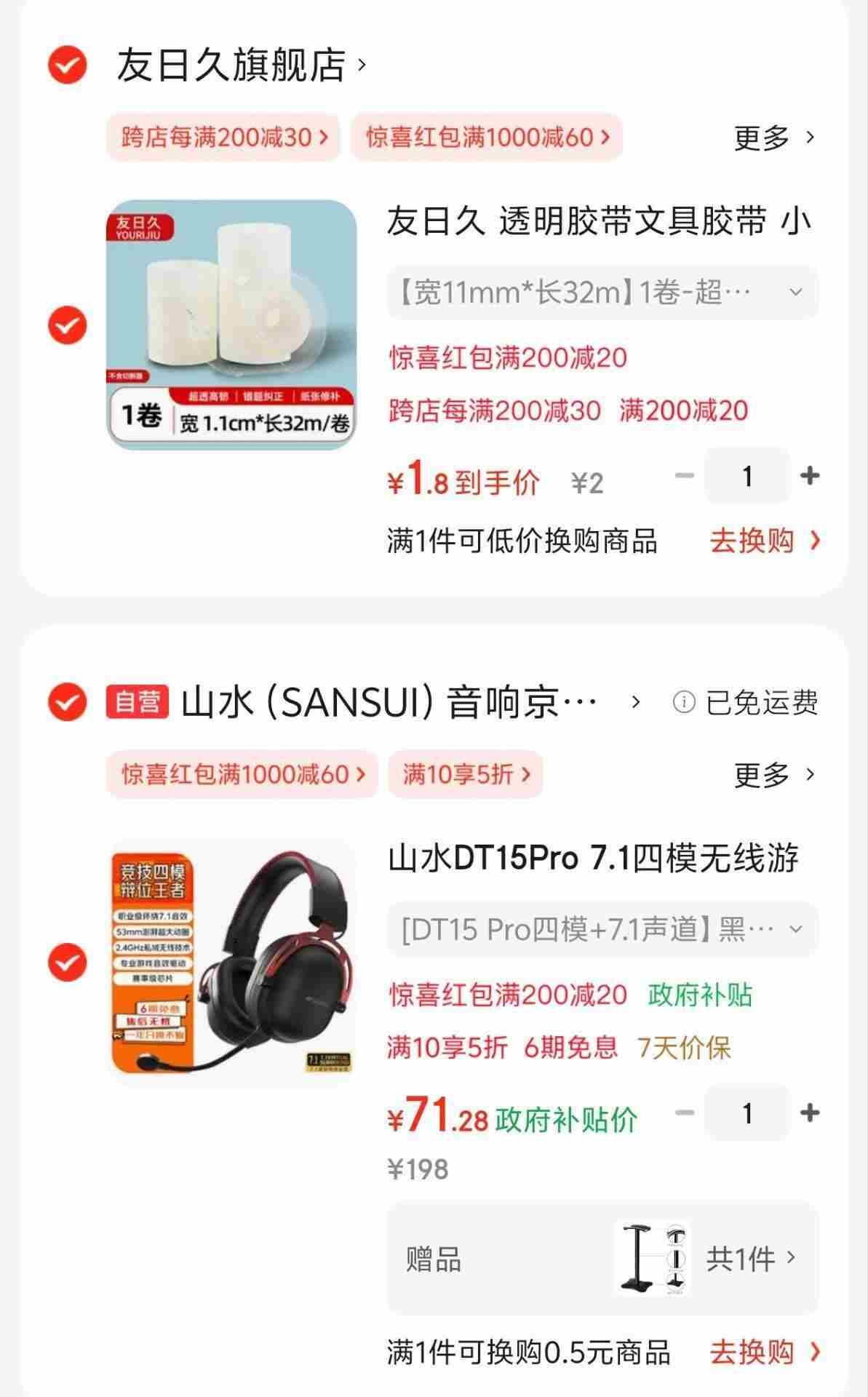Increase the headset quantity by one
This screenshot has height=1397, width=868.
click(x=809, y=1113)
